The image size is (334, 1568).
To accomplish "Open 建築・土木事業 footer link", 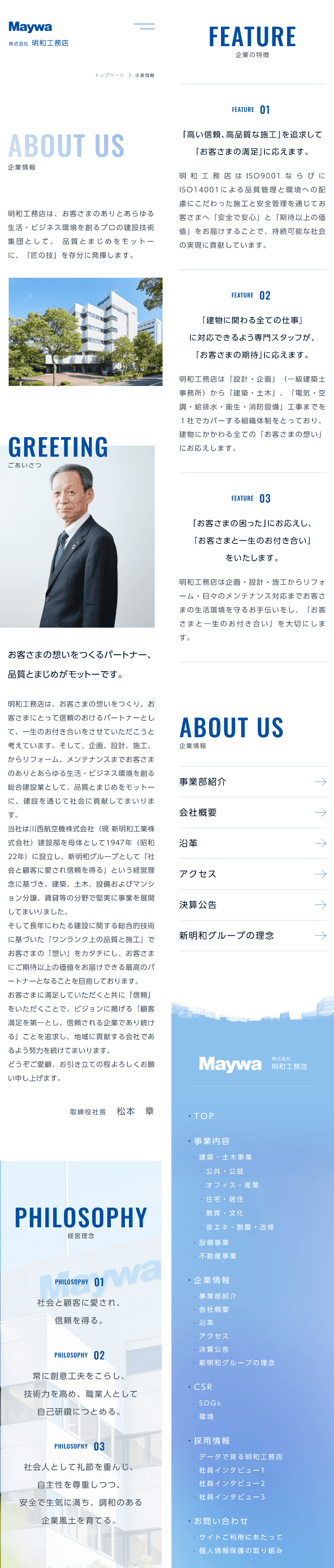I will tap(225, 1157).
